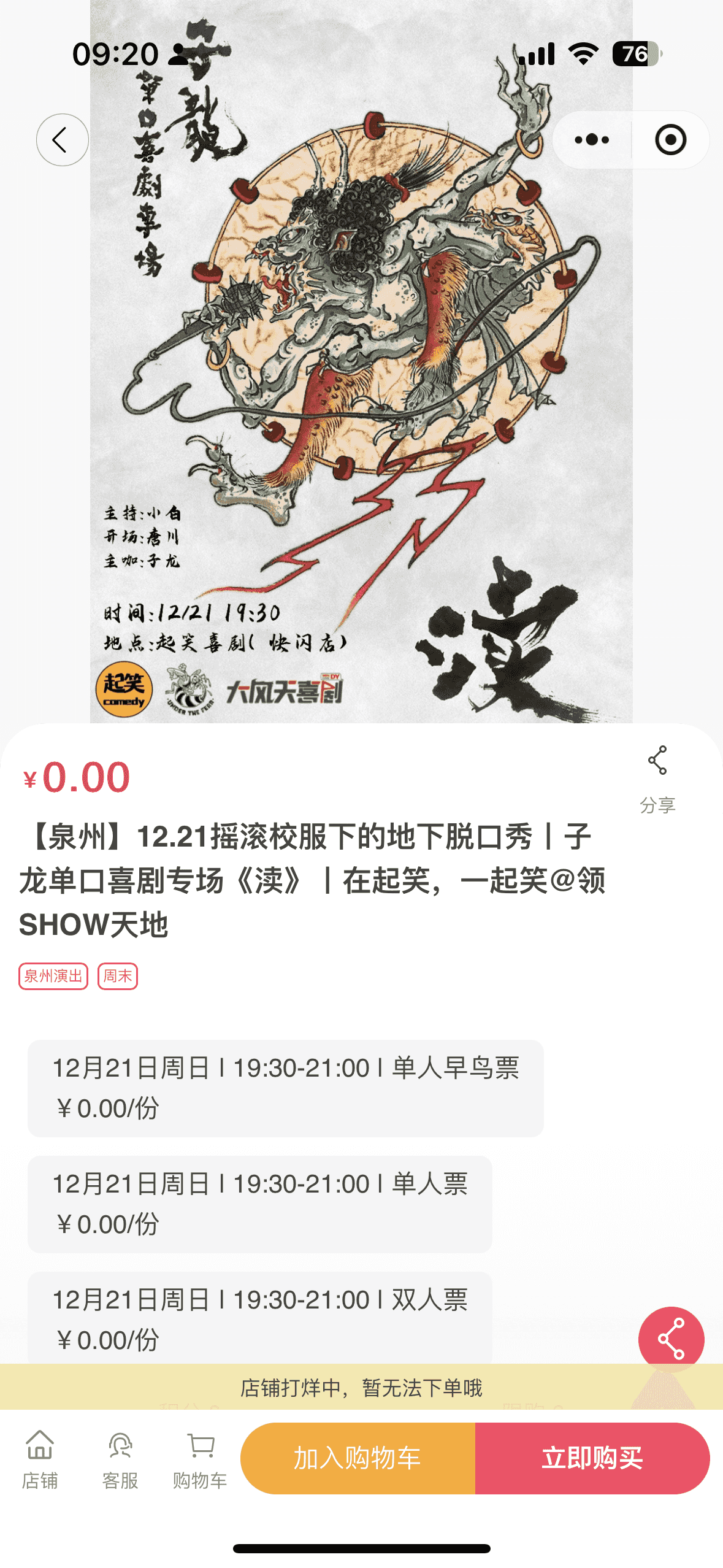Tap 立即购买 to buy now

click(592, 1458)
